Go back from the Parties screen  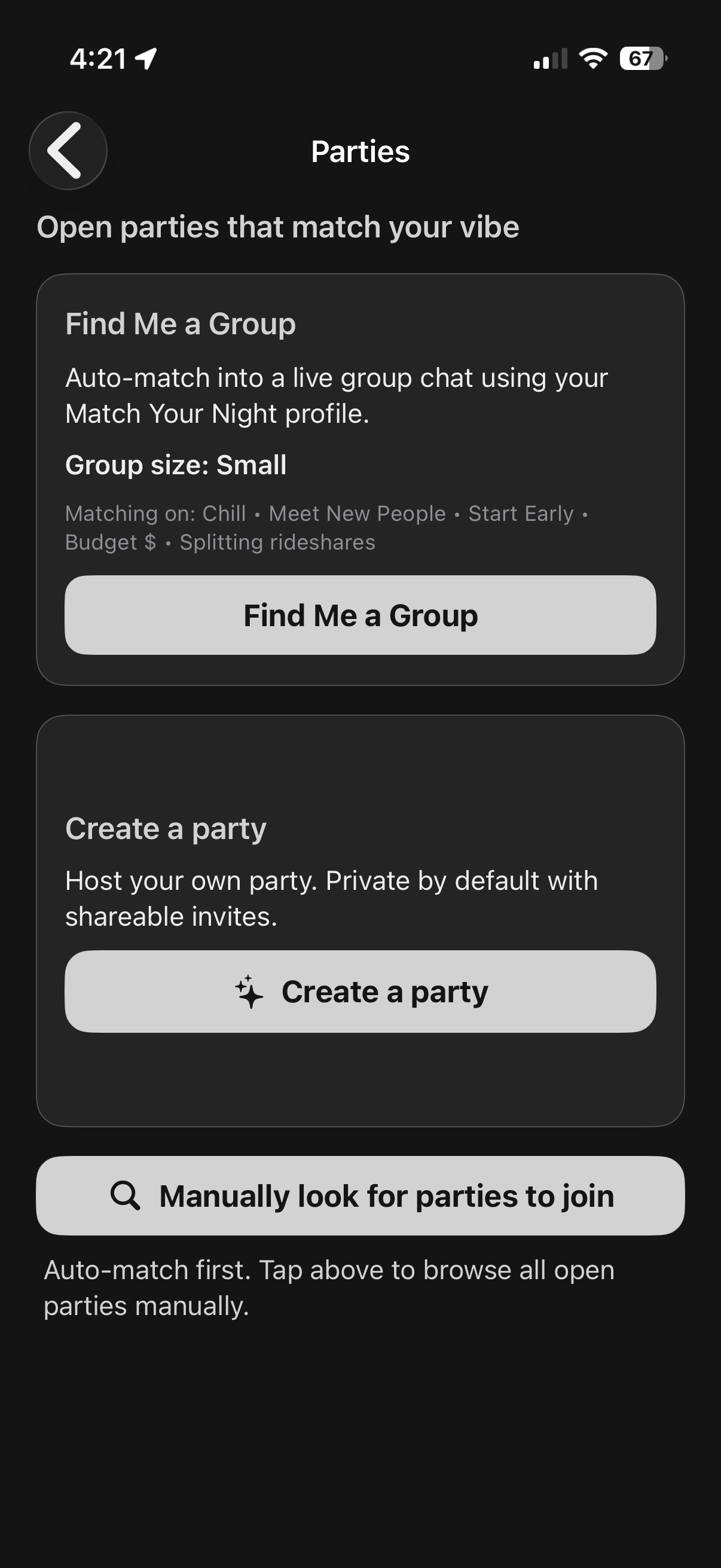pyautogui.click(x=68, y=151)
